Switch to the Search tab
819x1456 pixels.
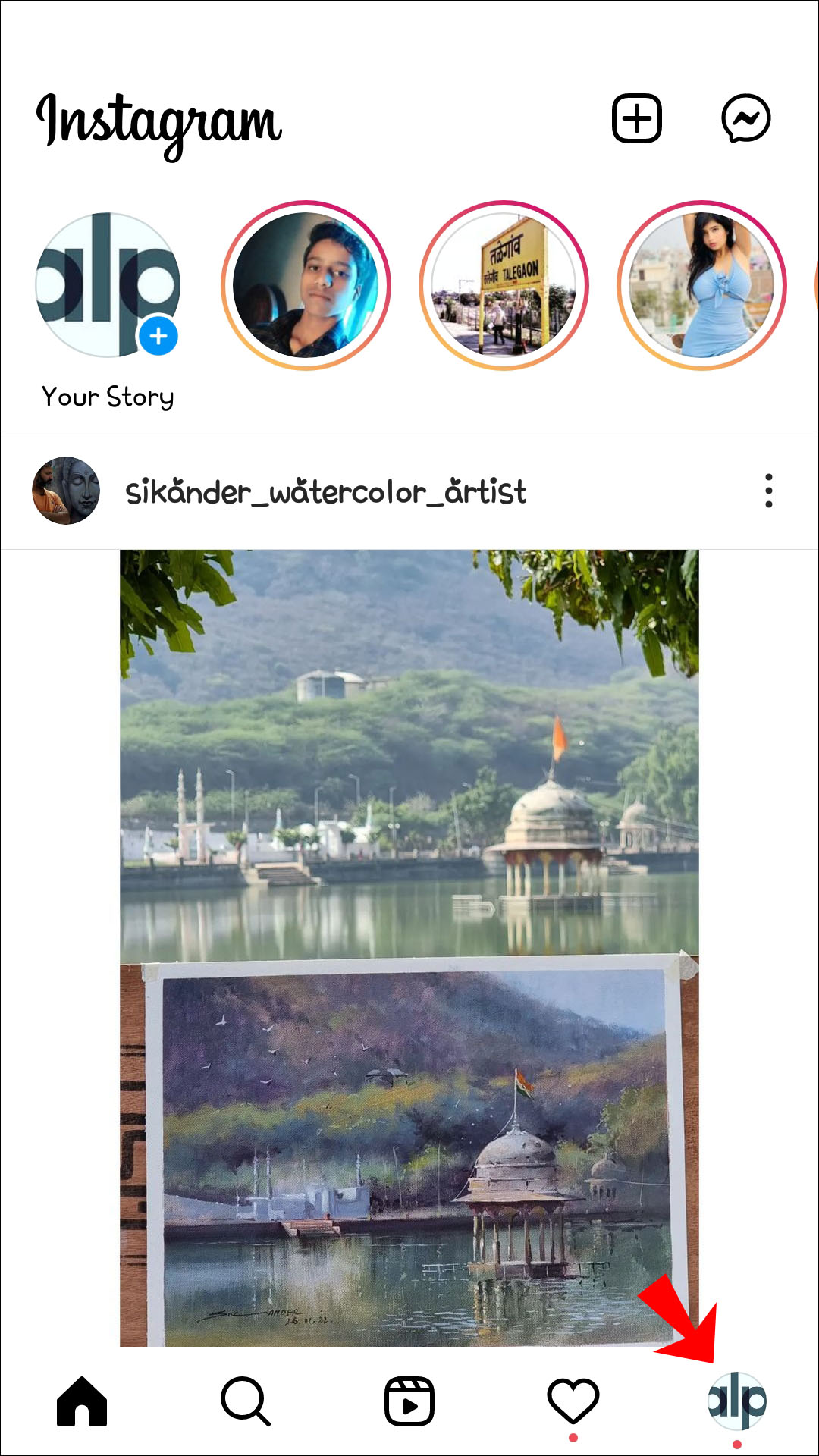[x=245, y=1401]
